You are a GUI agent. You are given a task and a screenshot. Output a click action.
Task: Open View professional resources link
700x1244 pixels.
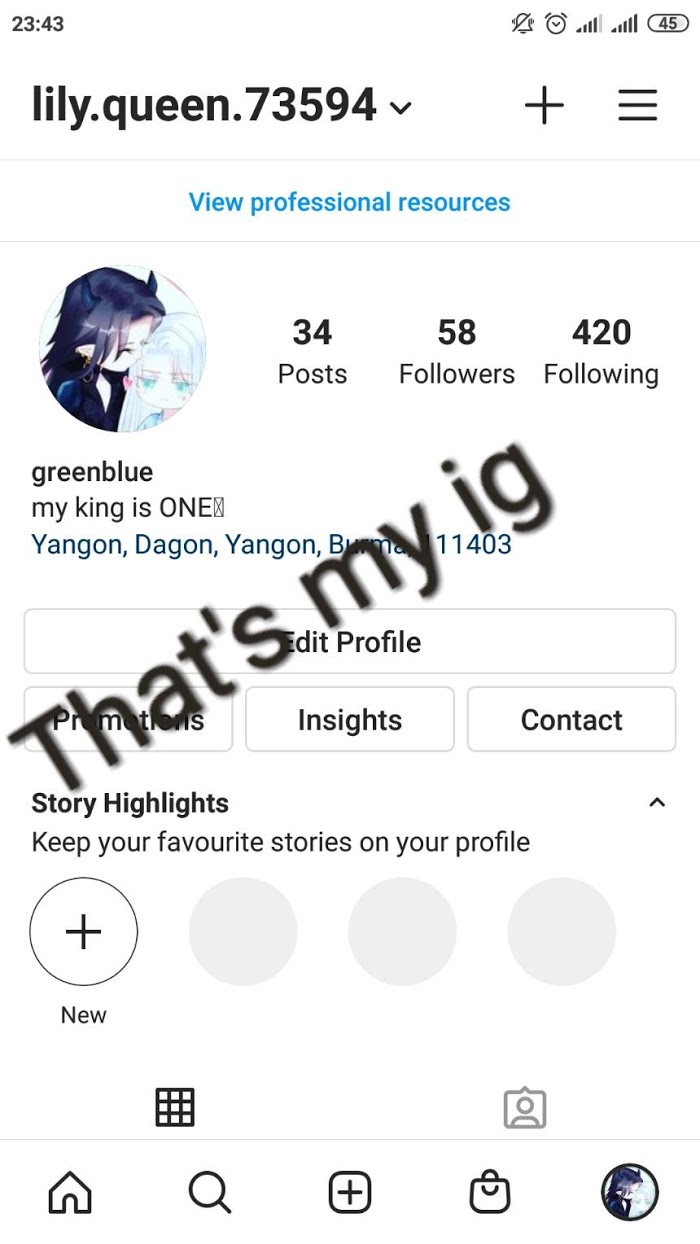click(349, 202)
